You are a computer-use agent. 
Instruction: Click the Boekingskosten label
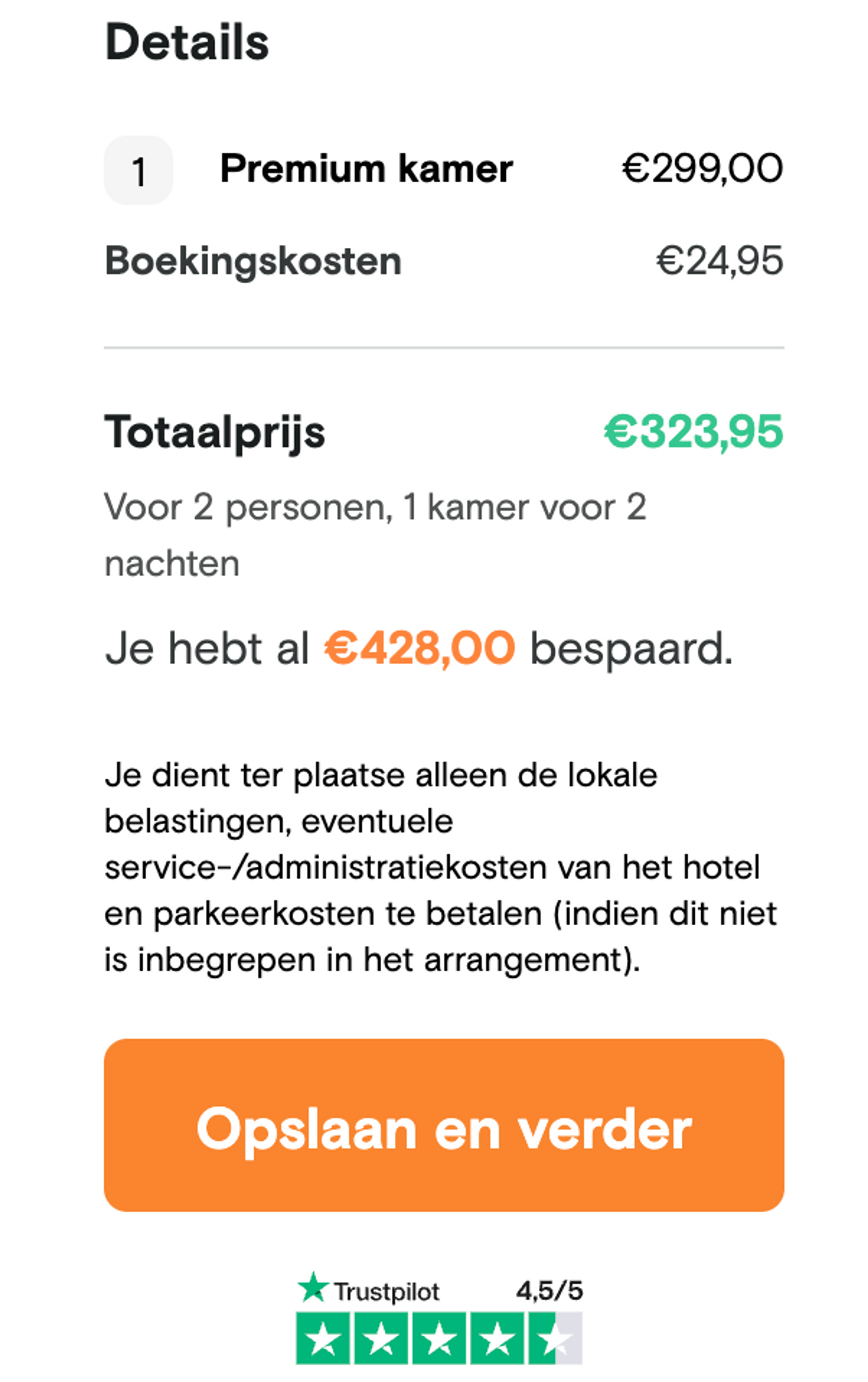coord(254,261)
